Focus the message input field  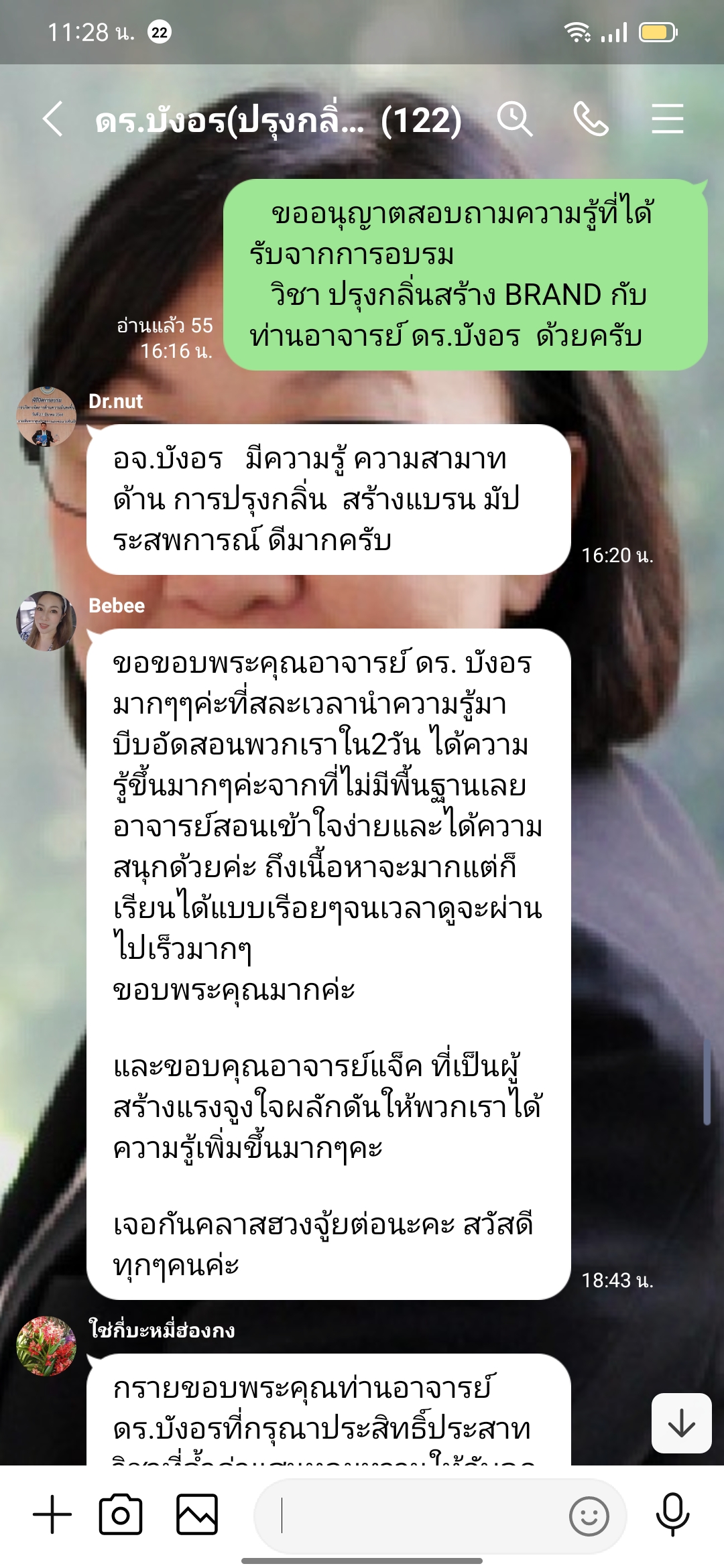point(416,1516)
